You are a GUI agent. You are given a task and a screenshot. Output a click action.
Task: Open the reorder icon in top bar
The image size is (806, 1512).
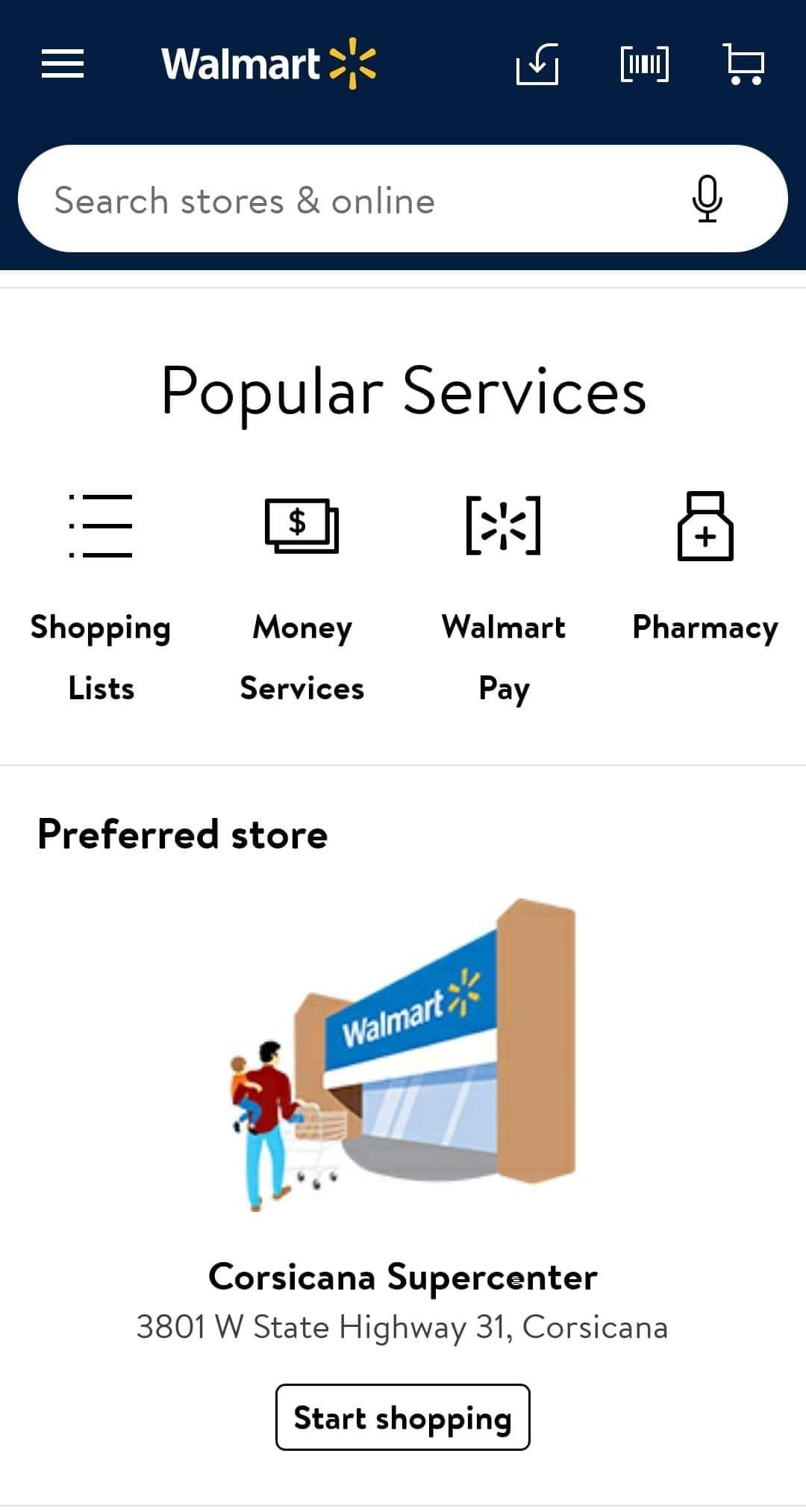[x=537, y=63]
